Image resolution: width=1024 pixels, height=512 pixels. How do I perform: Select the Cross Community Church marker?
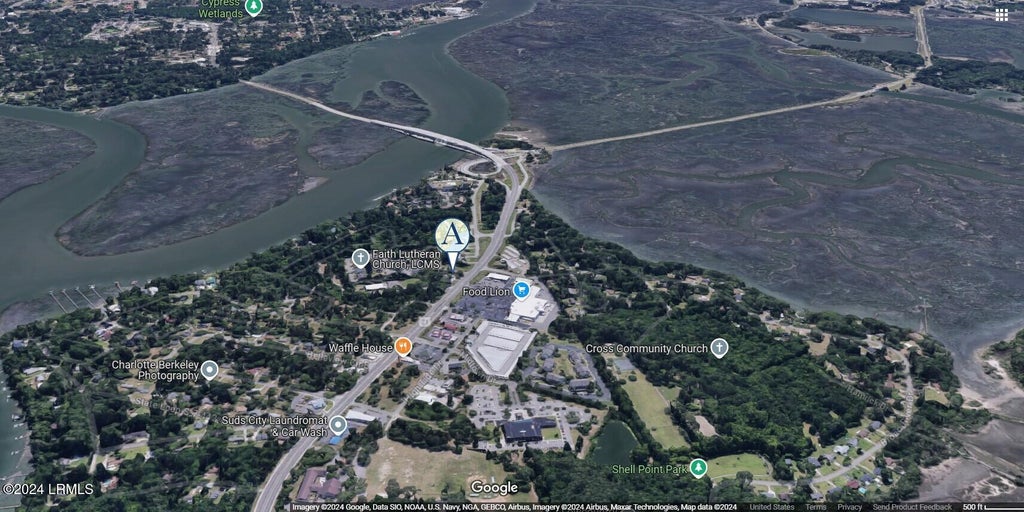[x=719, y=348]
